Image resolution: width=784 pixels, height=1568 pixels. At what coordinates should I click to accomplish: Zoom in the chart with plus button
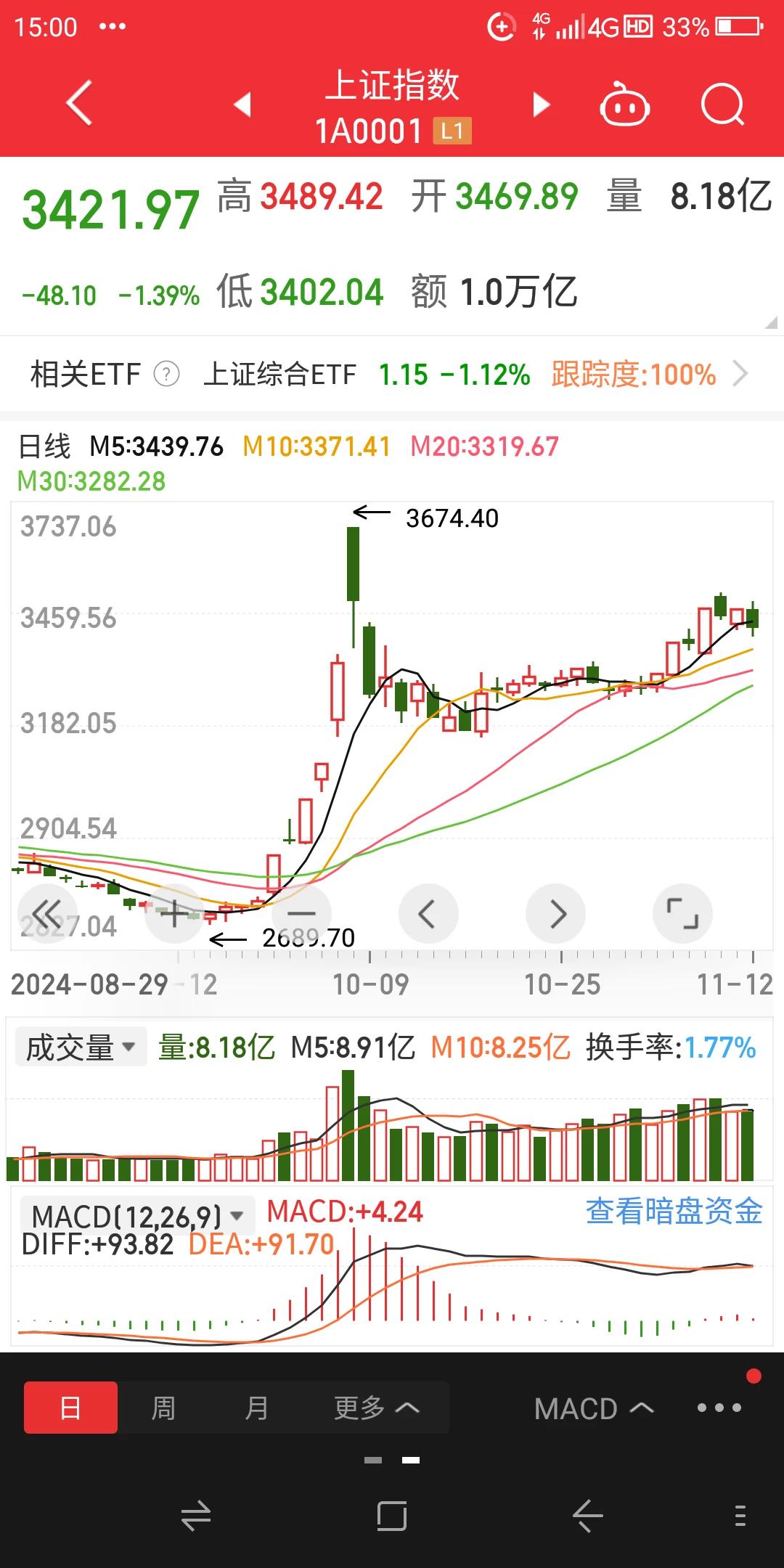(174, 914)
